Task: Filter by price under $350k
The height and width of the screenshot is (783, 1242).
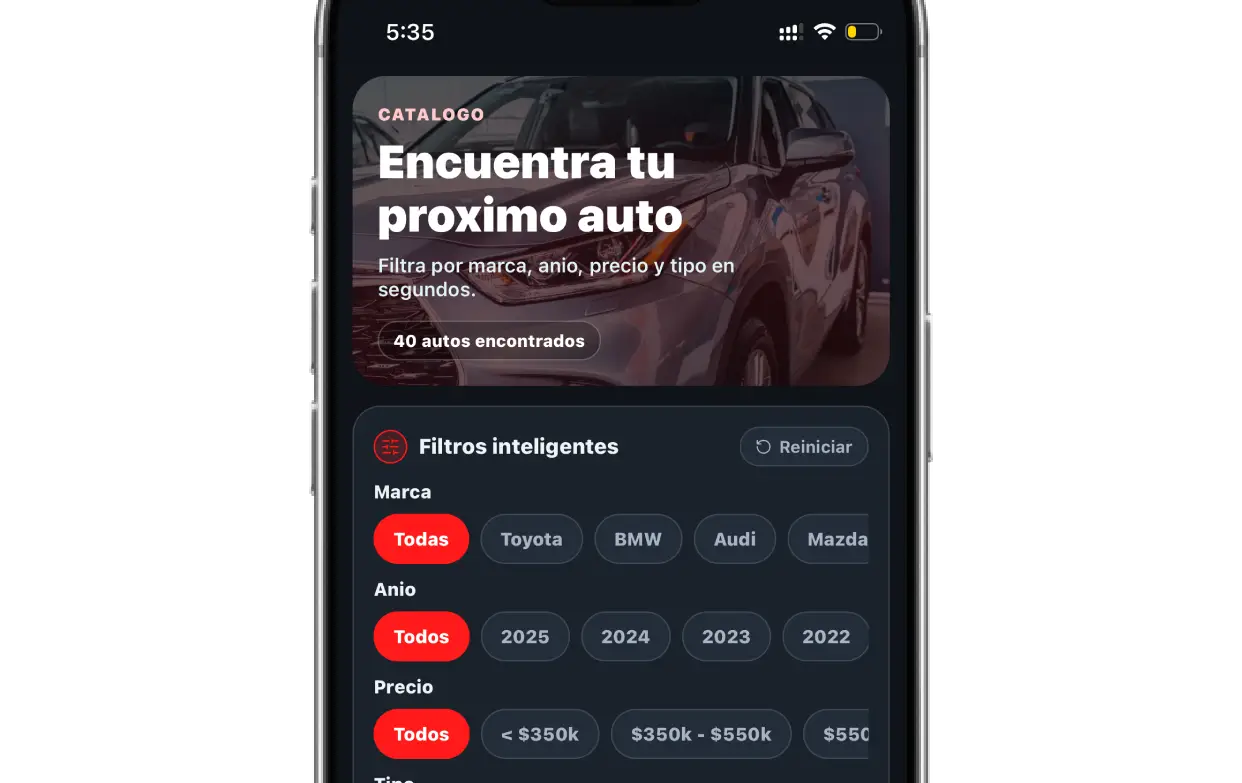Action: (x=540, y=734)
